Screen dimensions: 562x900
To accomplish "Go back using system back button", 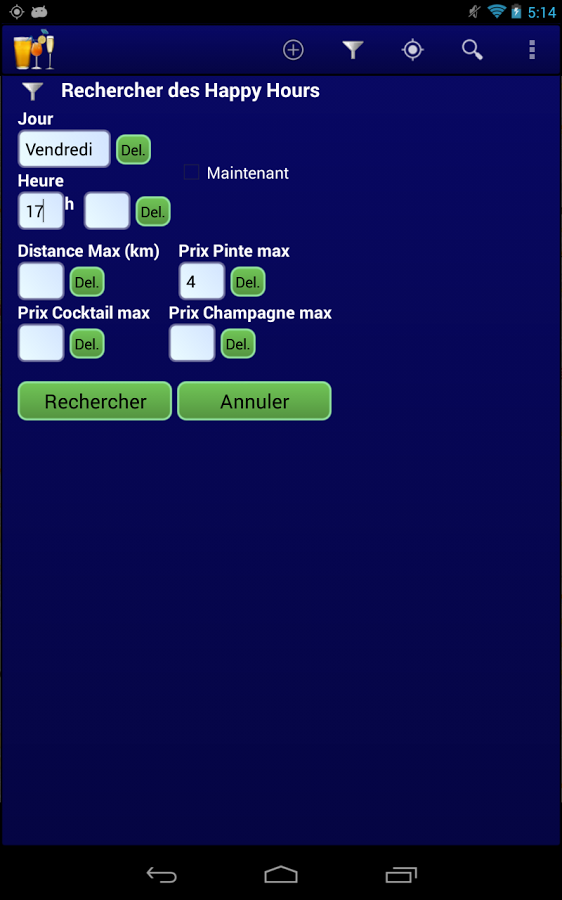I will pyautogui.click(x=161, y=875).
